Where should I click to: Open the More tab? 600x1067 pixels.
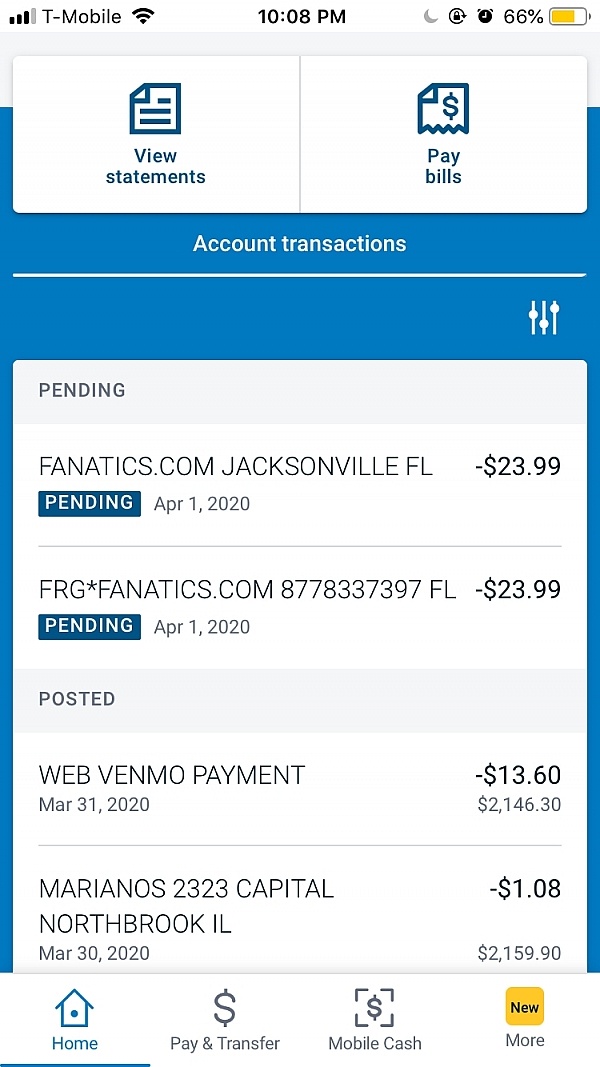tap(524, 1019)
